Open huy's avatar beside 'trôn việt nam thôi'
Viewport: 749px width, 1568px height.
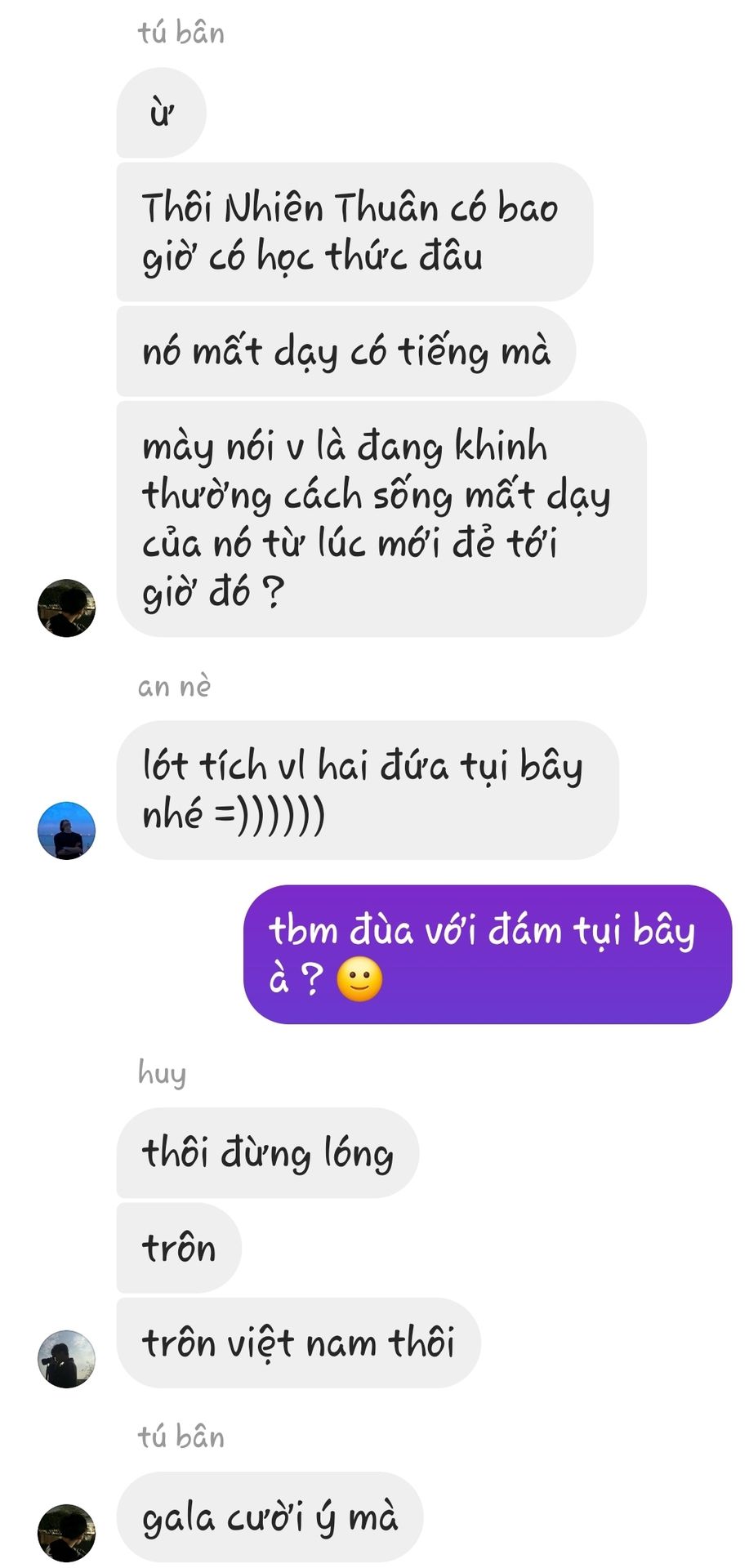pyautogui.click(x=66, y=1359)
